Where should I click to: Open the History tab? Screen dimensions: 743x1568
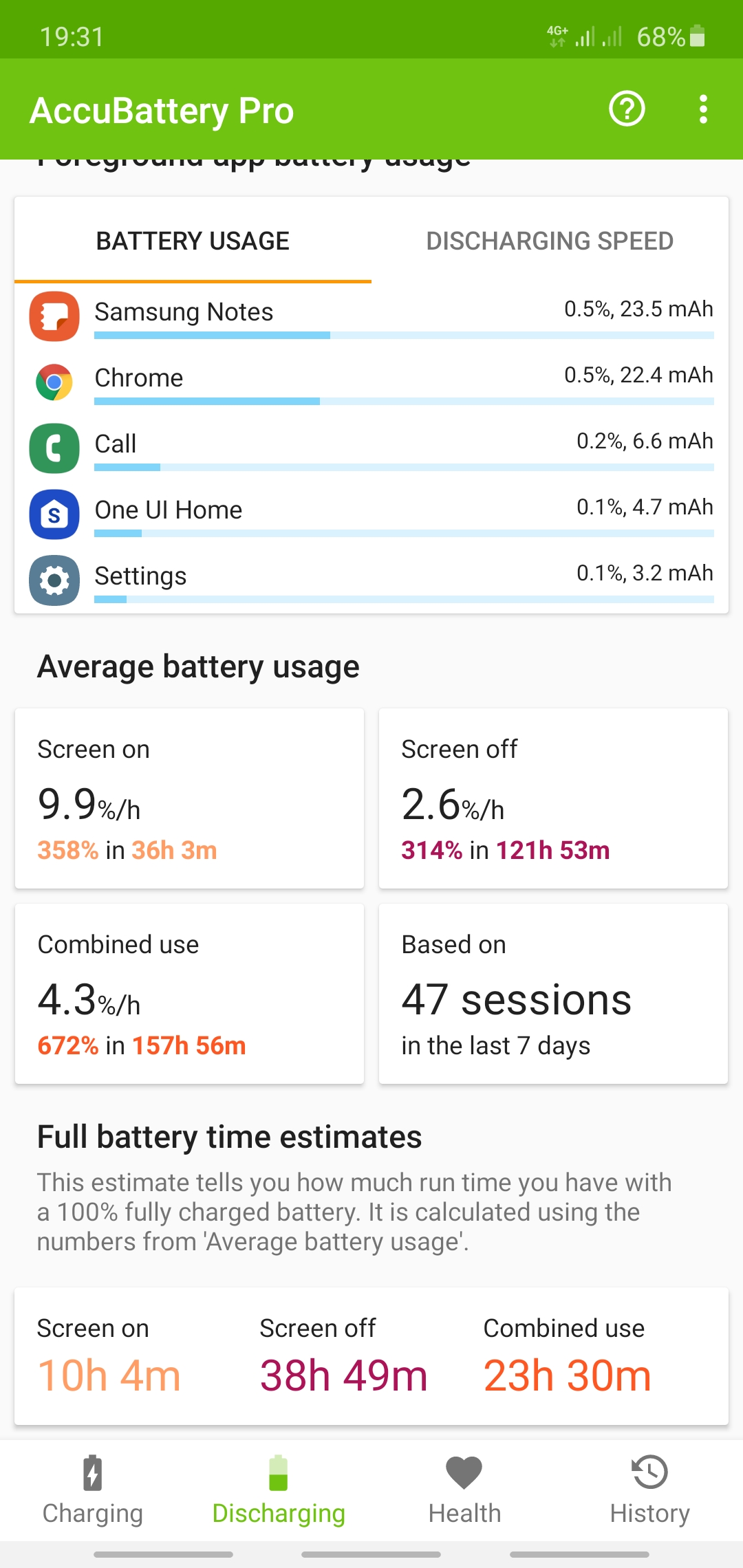point(650,1490)
